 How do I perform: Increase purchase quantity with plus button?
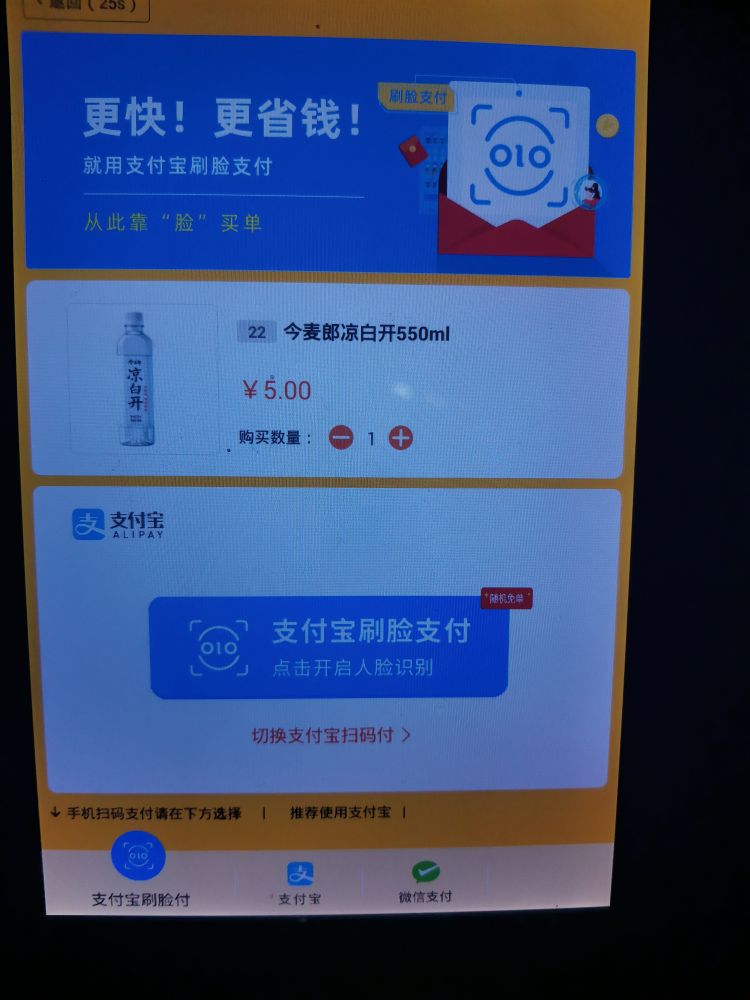(x=401, y=437)
